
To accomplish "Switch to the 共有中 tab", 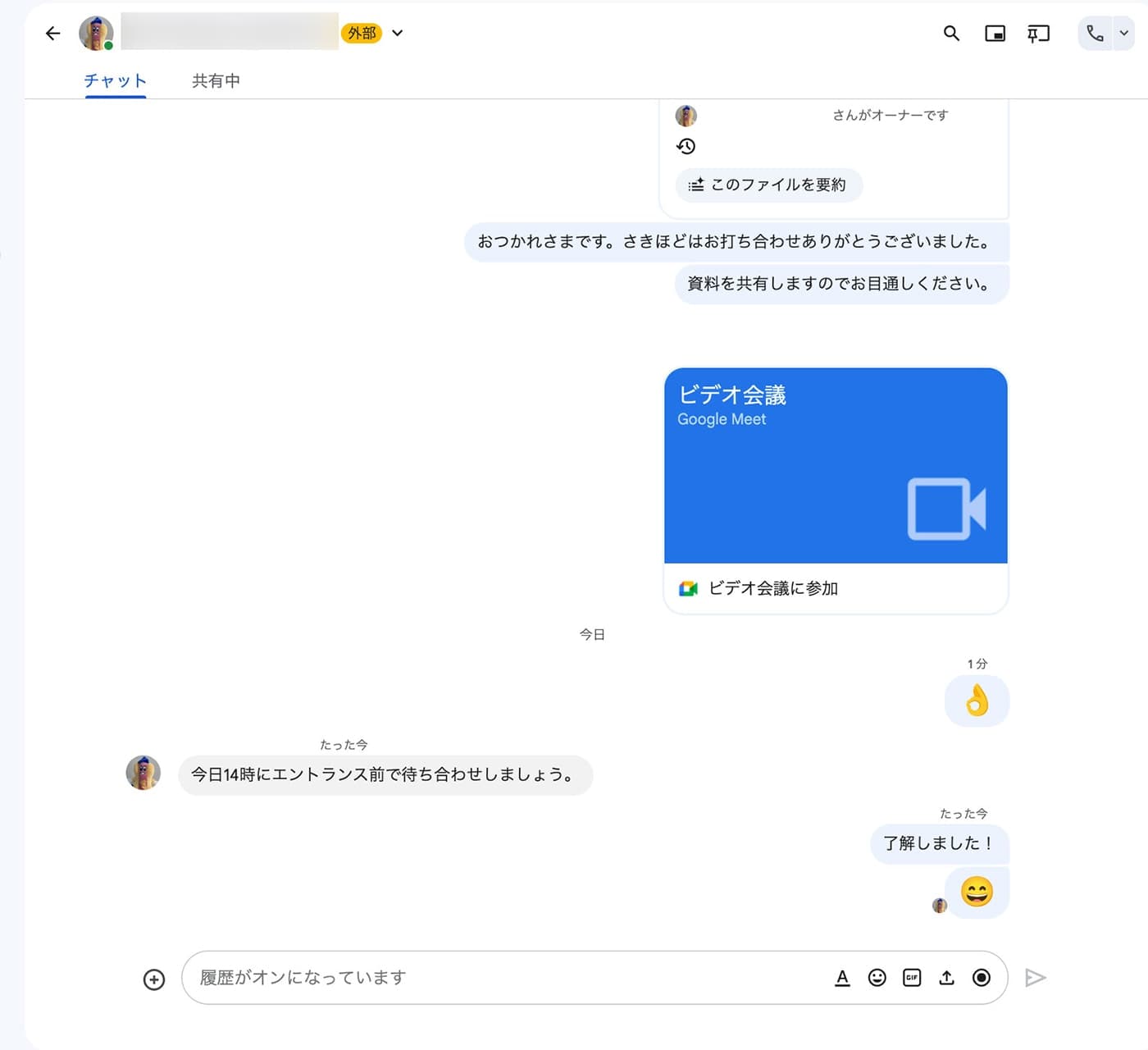I will (x=216, y=81).
